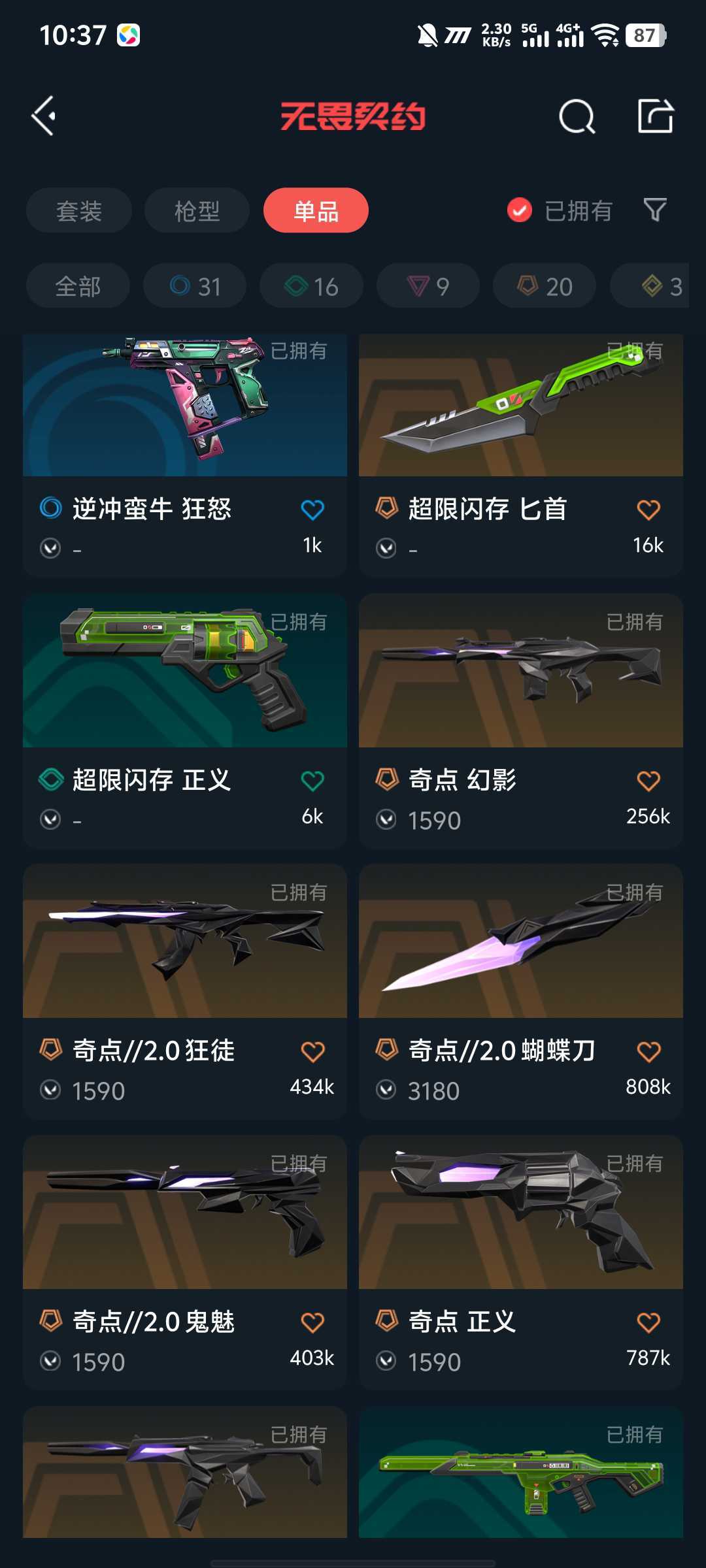
Task: Like the 超限闪存 匕首 skin
Action: pos(648,510)
